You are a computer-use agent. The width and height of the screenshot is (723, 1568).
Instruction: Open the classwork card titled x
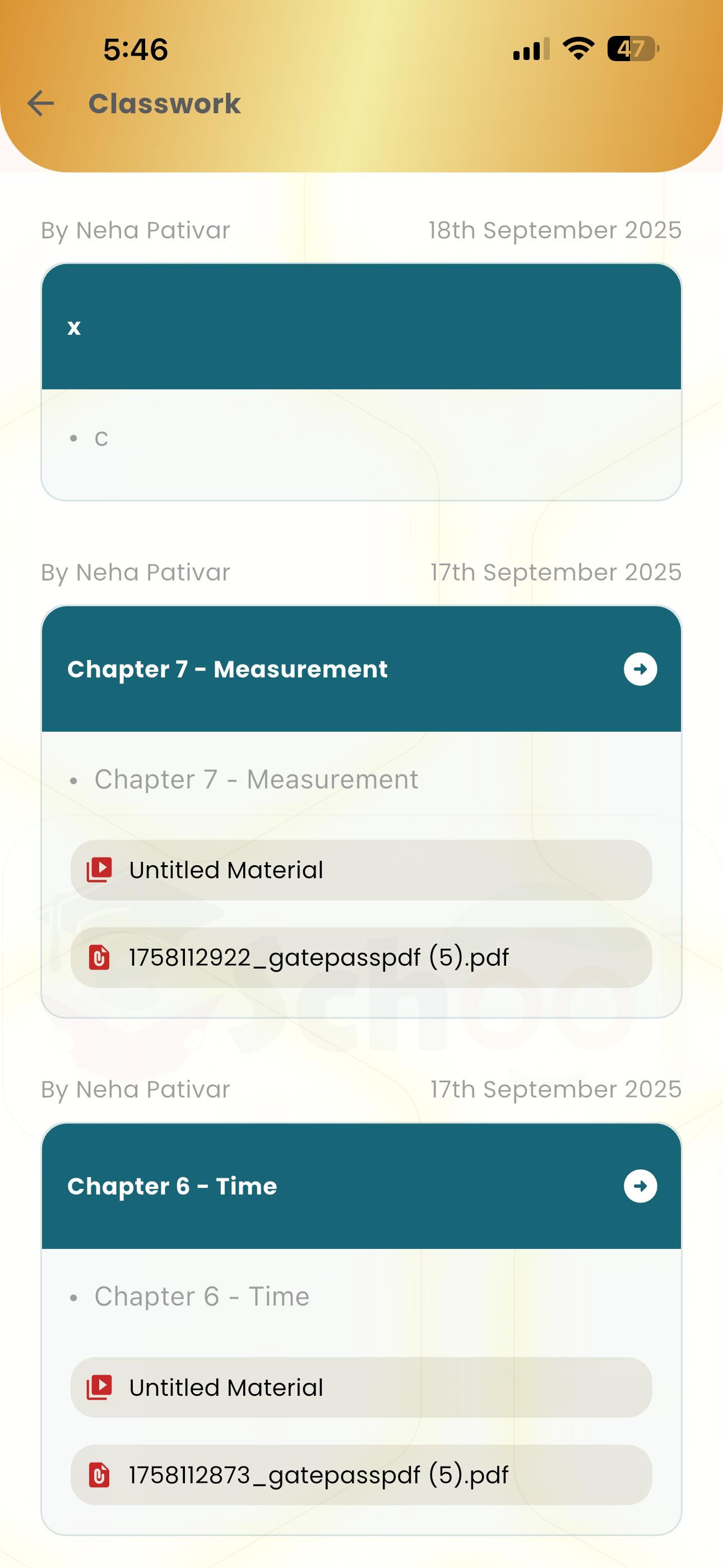click(361, 327)
